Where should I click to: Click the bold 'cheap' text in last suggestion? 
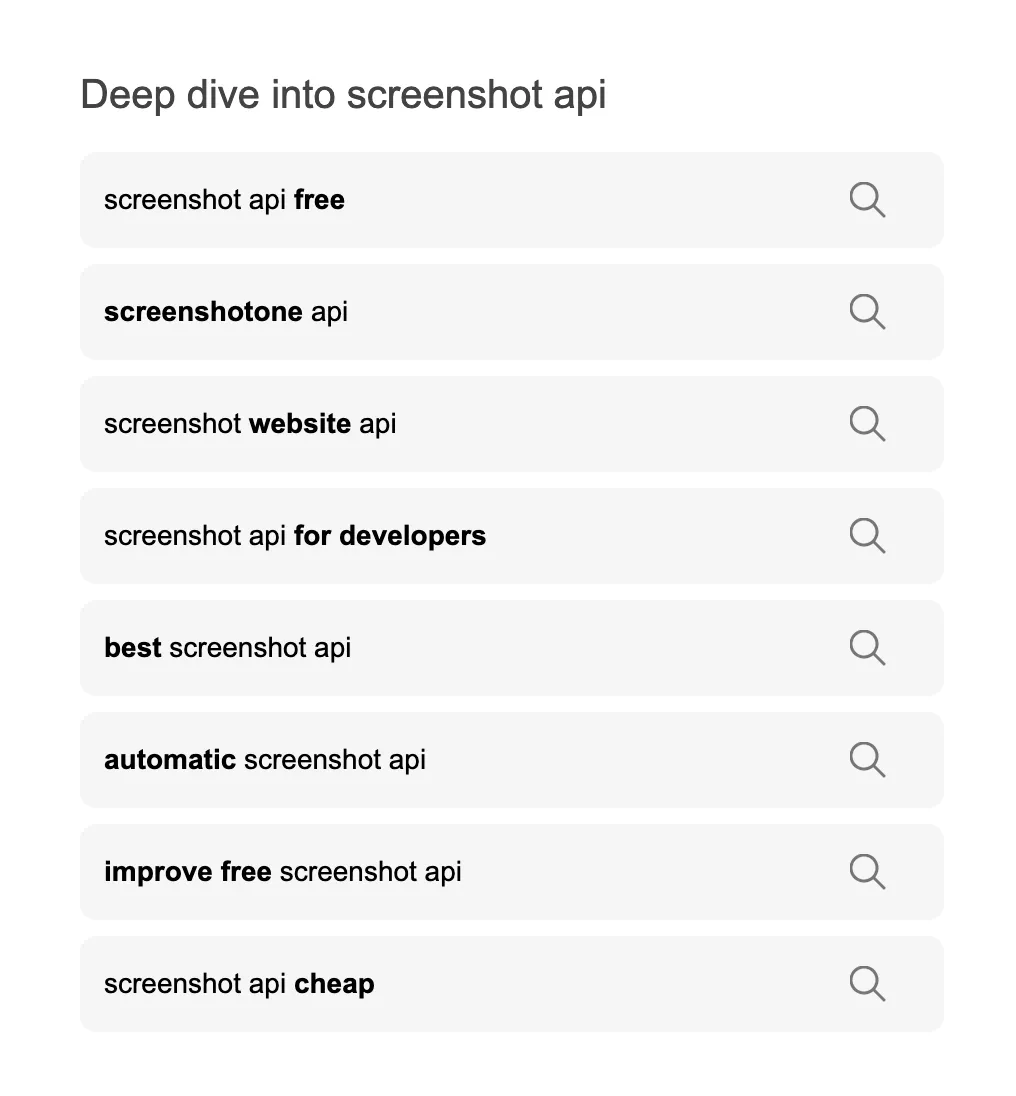[333, 984]
